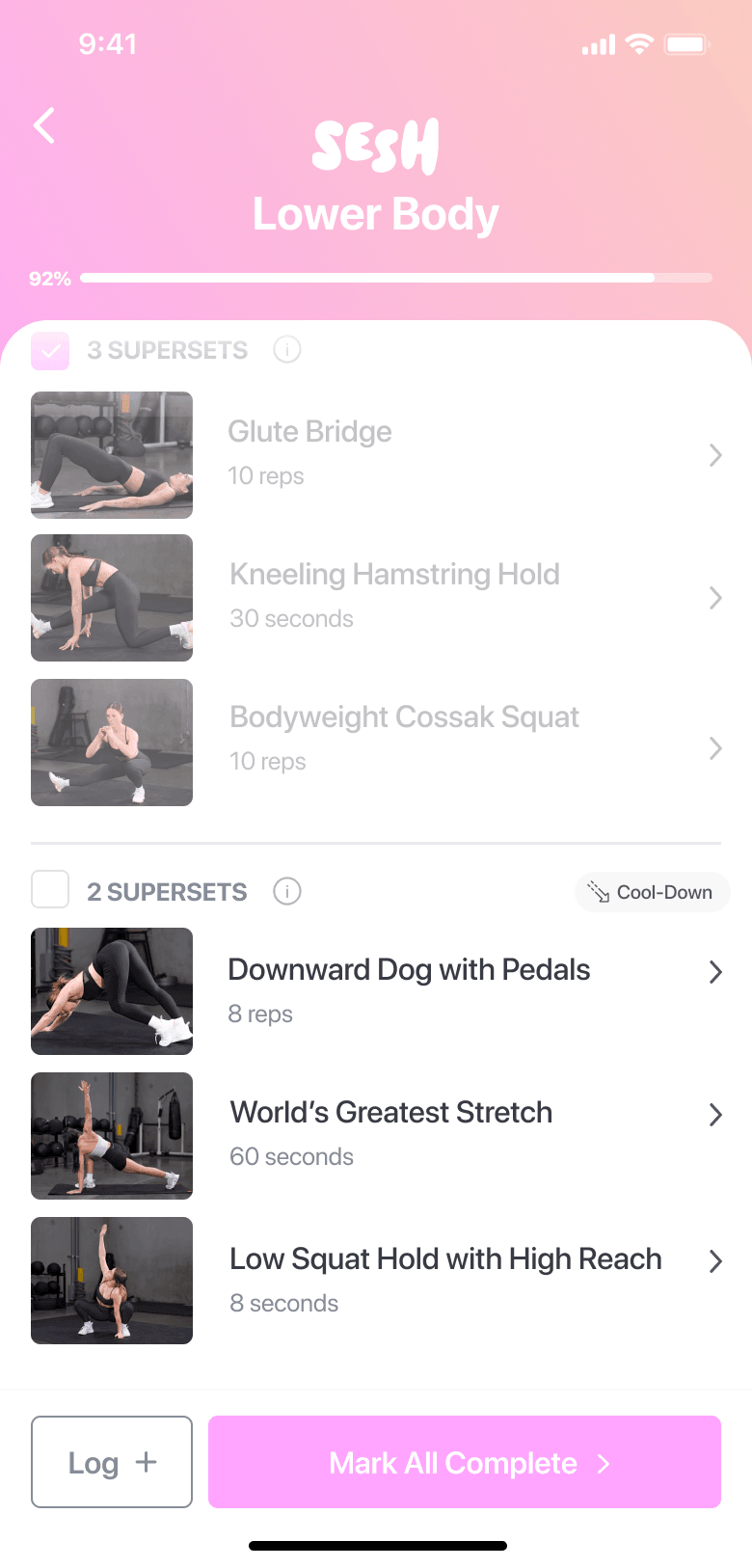Open the Glute Bridge exercise
The height and width of the screenshot is (1568, 752).
coord(376,455)
